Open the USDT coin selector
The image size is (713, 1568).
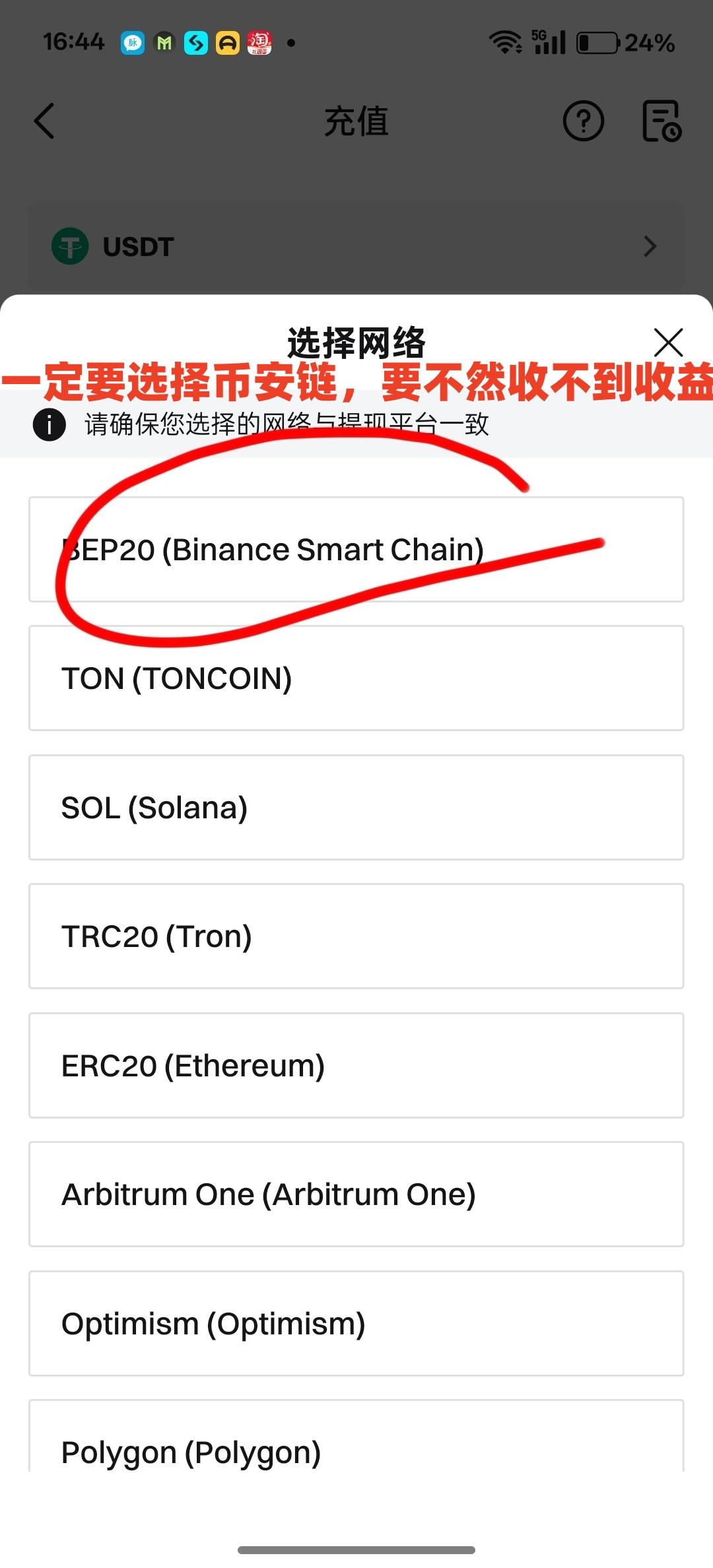click(x=356, y=247)
